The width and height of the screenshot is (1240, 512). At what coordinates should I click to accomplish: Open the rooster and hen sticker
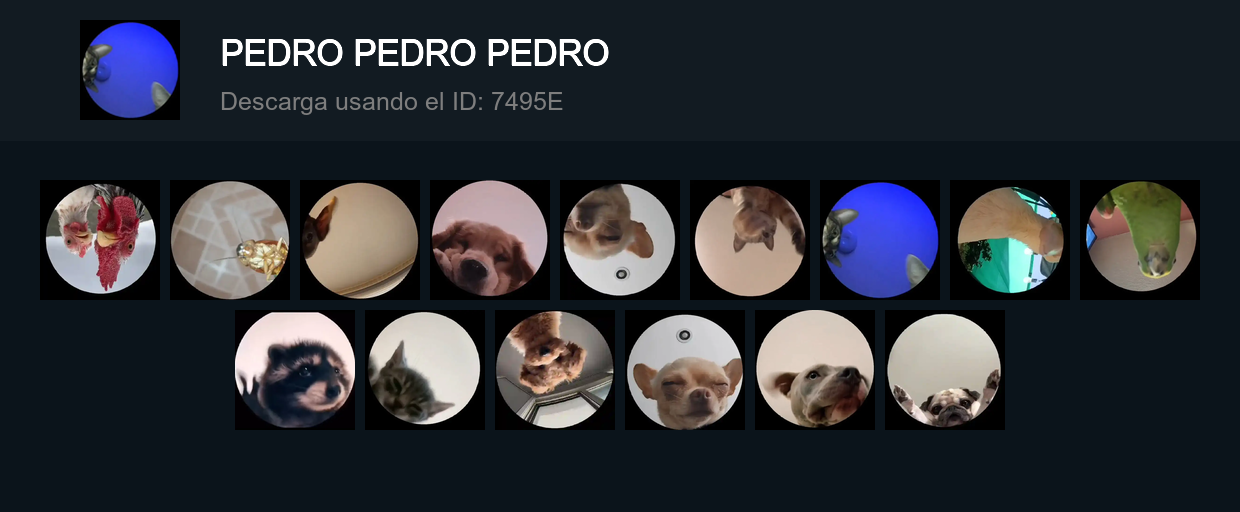100,240
